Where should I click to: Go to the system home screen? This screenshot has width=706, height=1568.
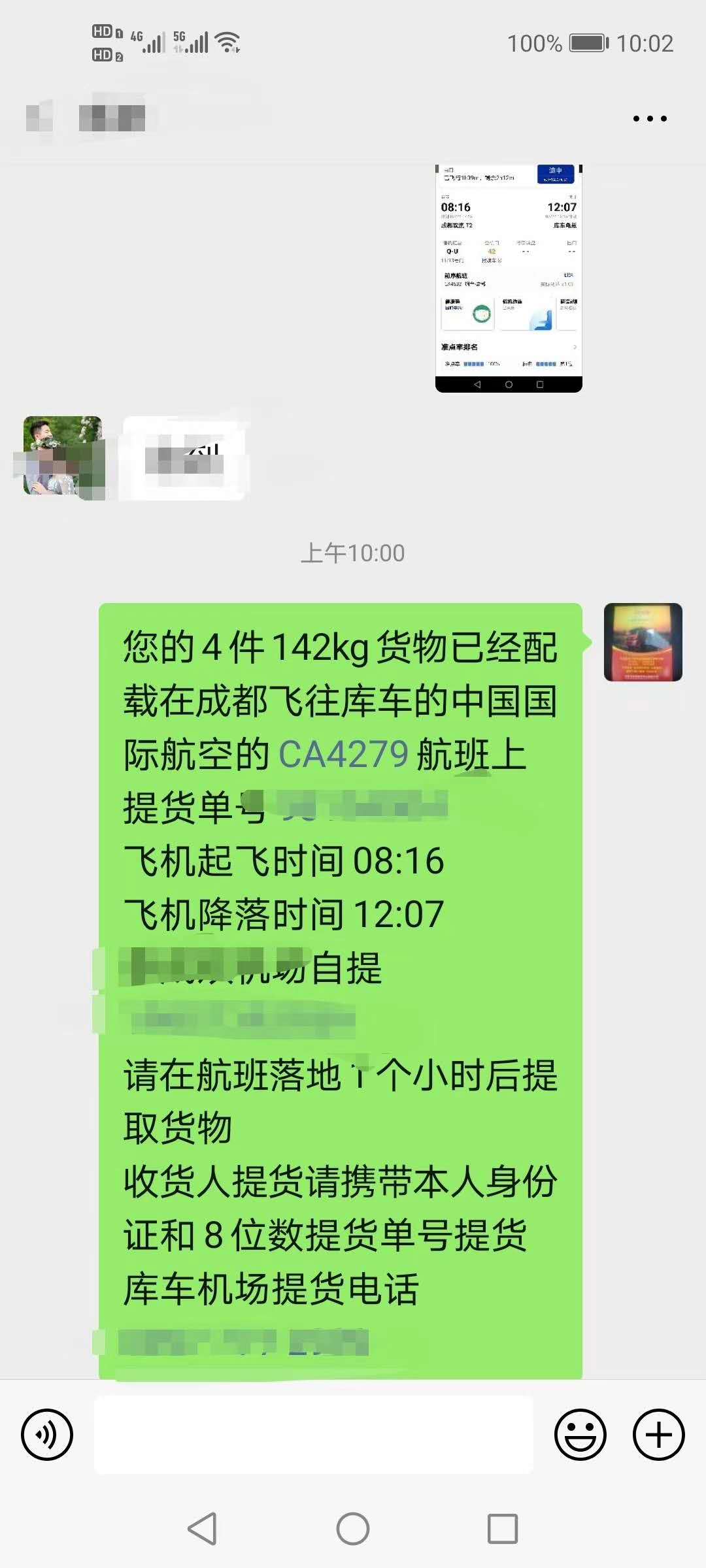[x=353, y=1529]
